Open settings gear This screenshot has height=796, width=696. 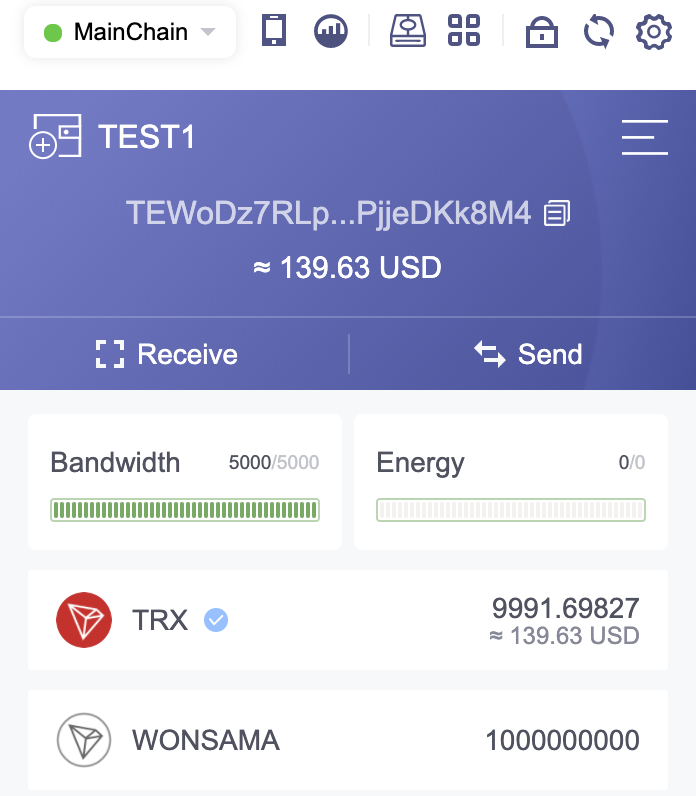(654, 31)
